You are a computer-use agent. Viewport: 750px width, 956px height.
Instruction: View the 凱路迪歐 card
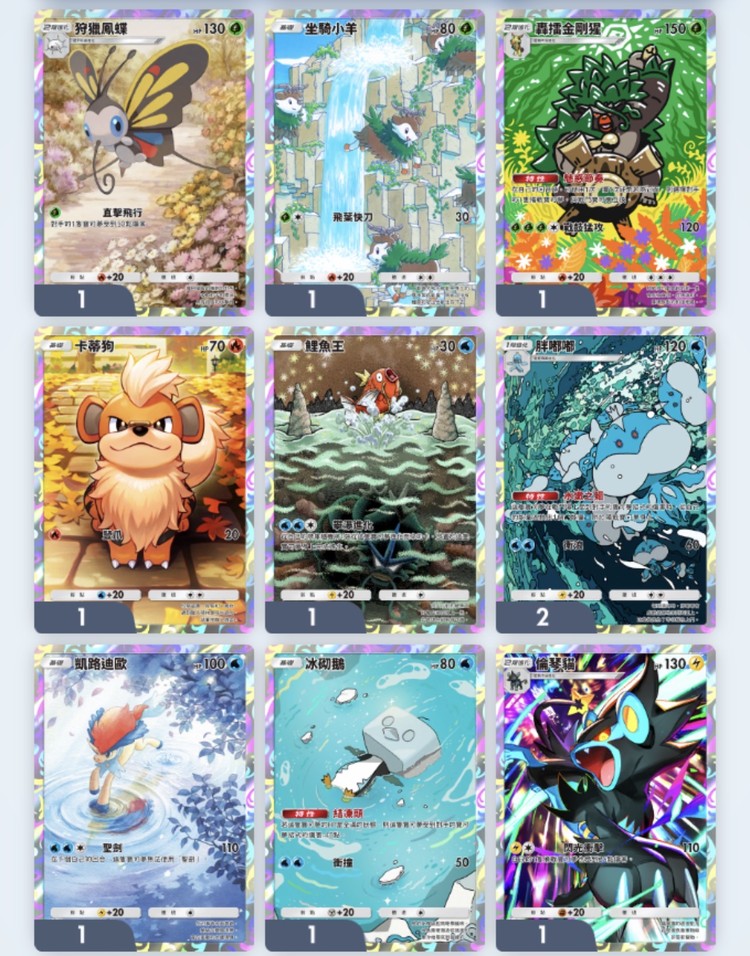coord(143,795)
